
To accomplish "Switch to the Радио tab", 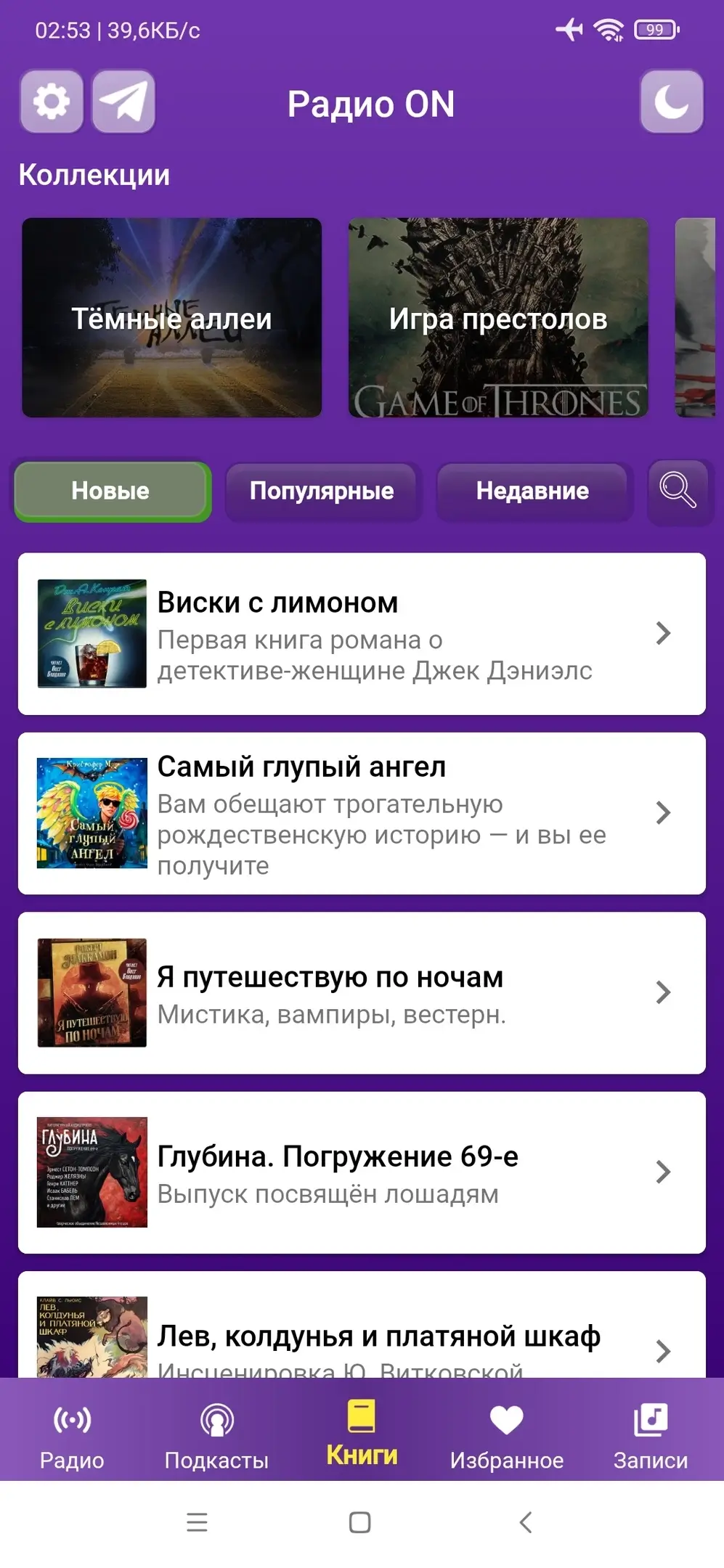I will click(x=72, y=1434).
